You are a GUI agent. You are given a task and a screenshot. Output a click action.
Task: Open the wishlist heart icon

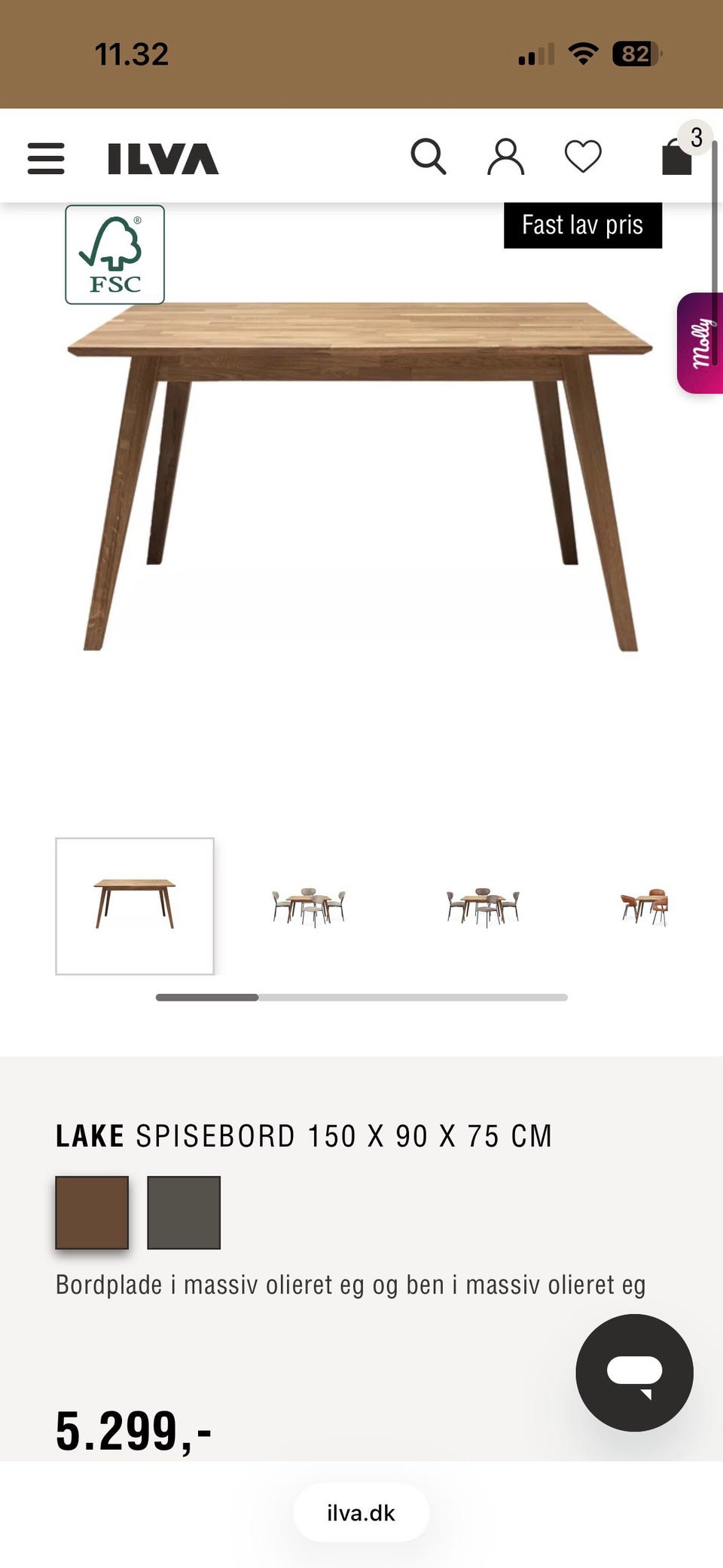pyautogui.click(x=584, y=156)
